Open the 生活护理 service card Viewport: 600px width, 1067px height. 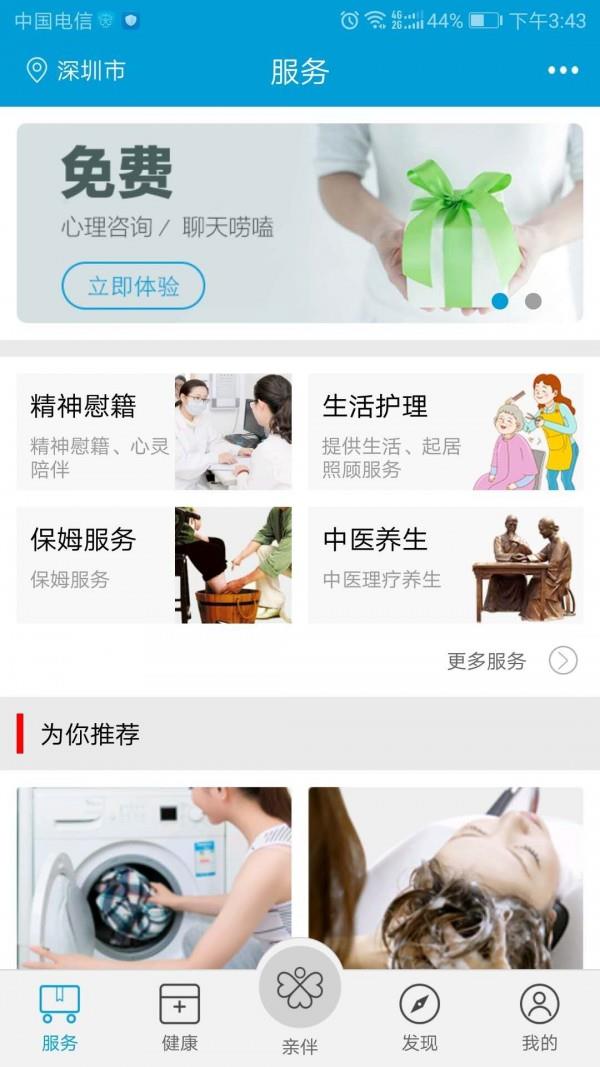(445, 432)
